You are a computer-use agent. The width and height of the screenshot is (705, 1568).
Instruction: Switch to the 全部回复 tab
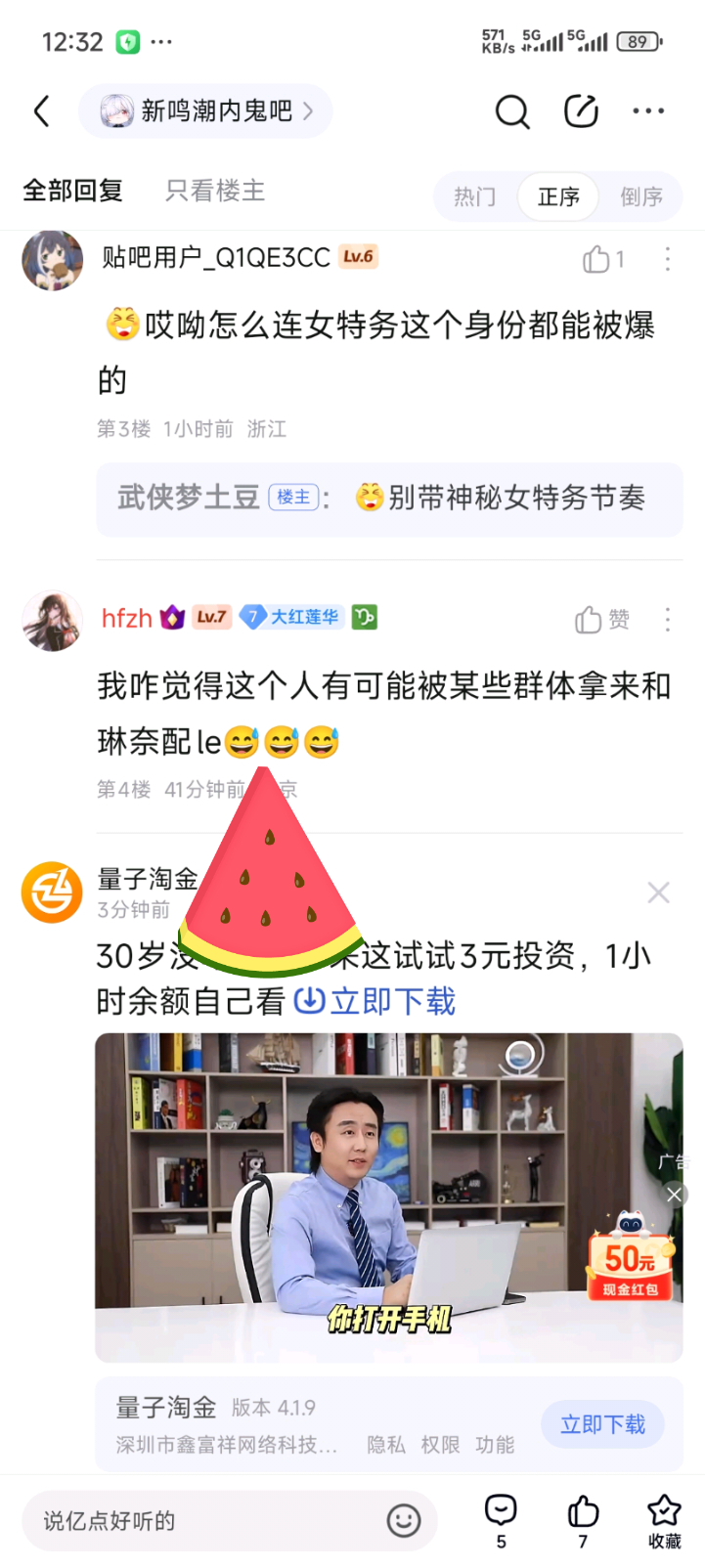pos(72,191)
